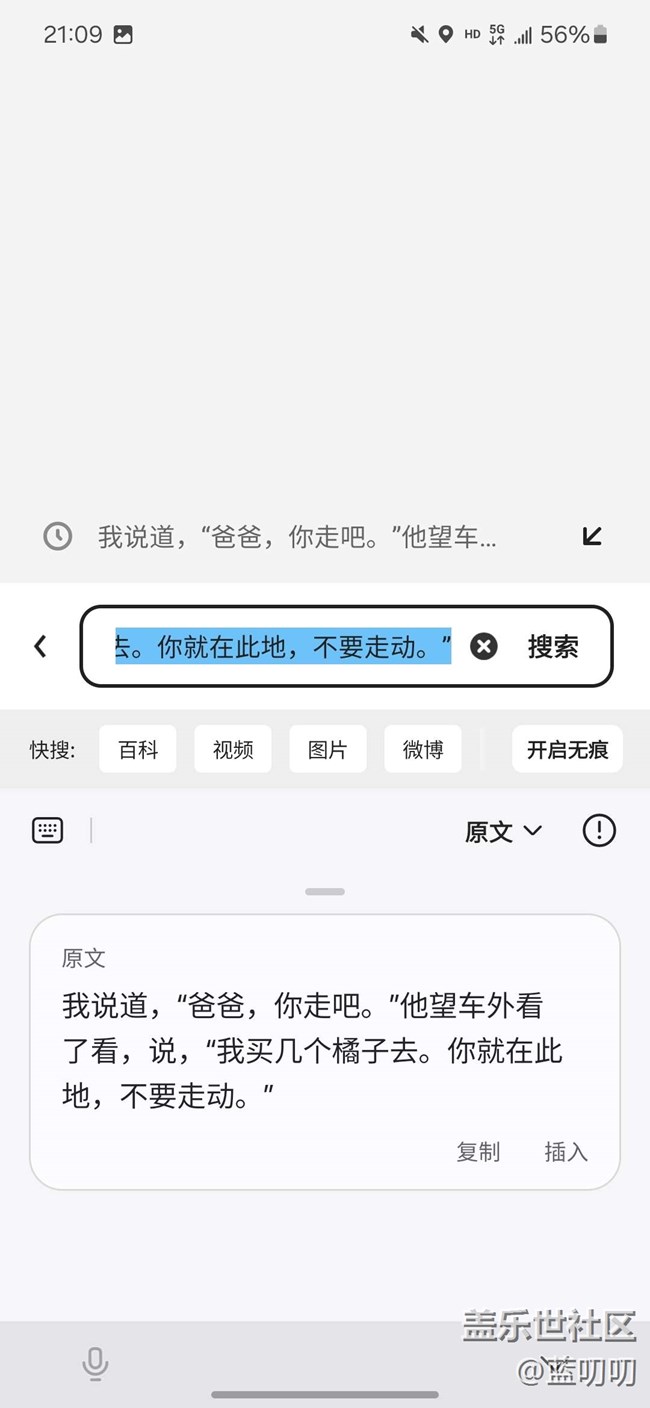This screenshot has width=650, height=1408.
Task: Select the 视频 quick search chip
Action: coord(233,749)
